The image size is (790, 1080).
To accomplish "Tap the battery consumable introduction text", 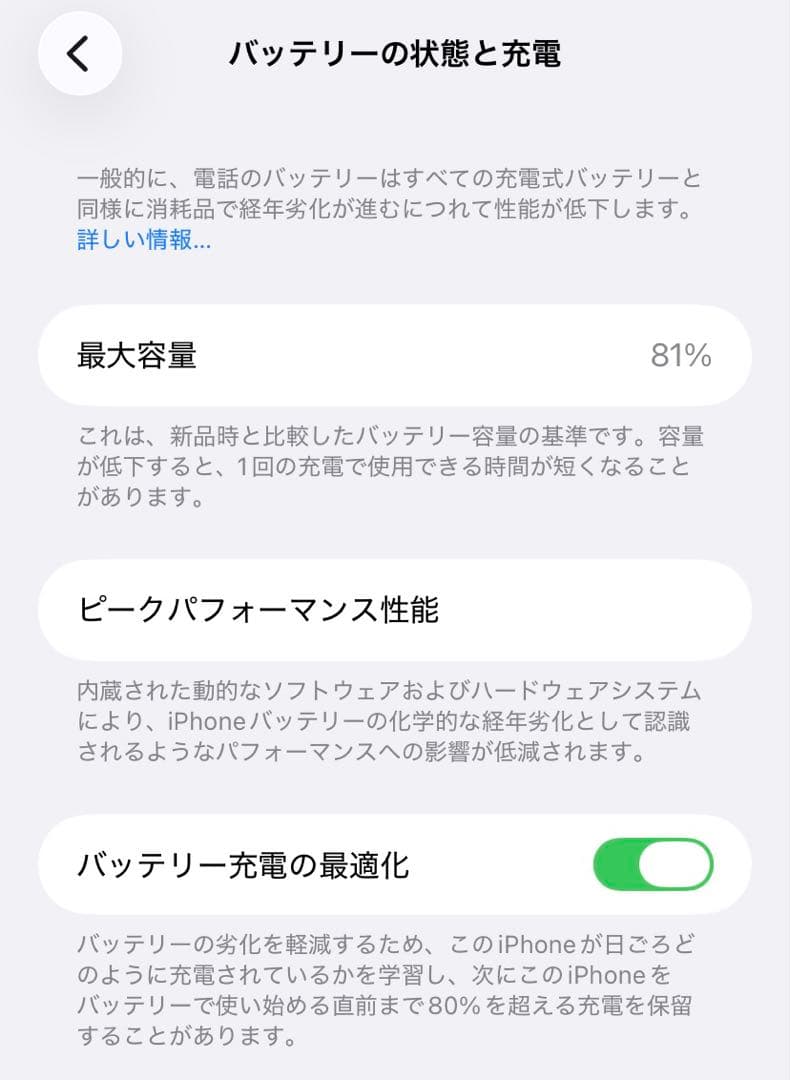I will (x=395, y=197).
